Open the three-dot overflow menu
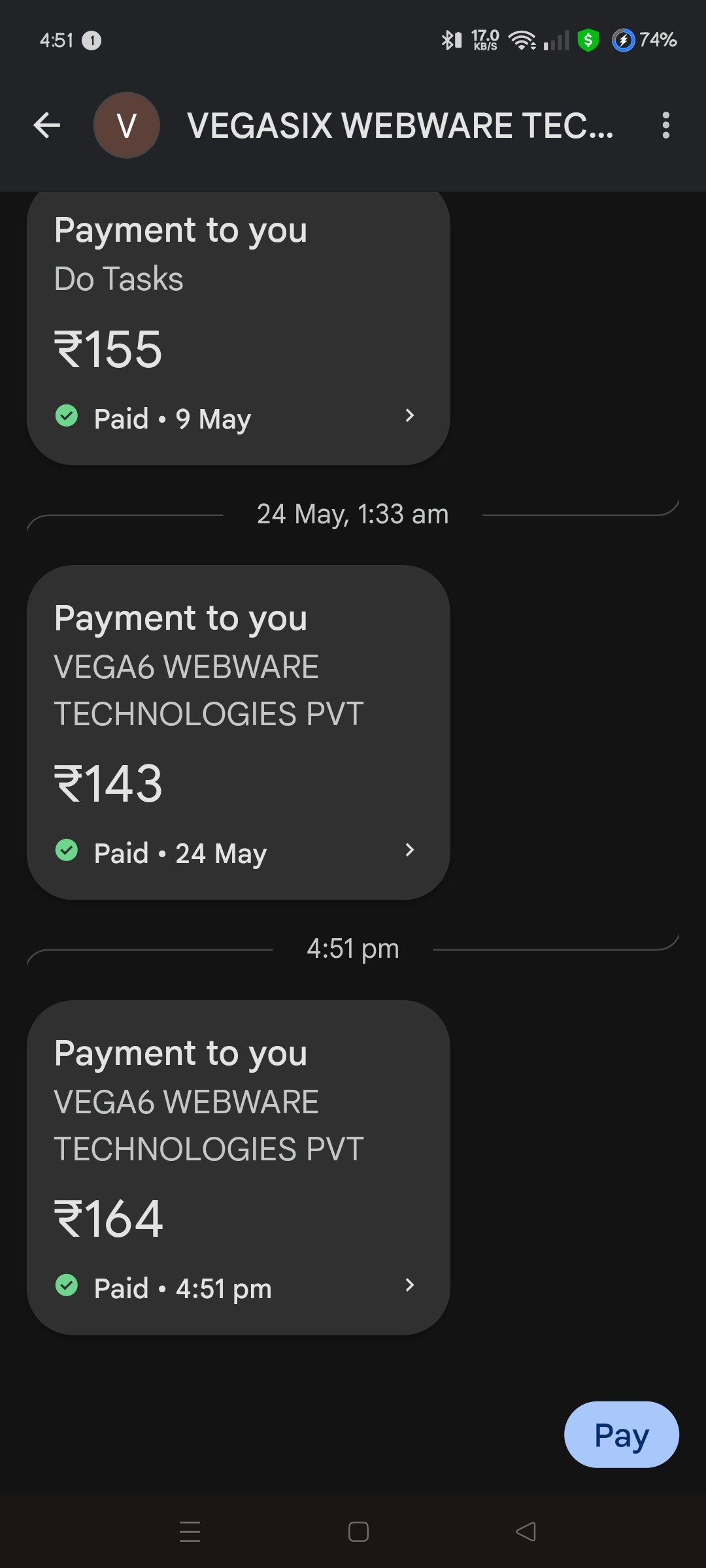 pyautogui.click(x=665, y=125)
